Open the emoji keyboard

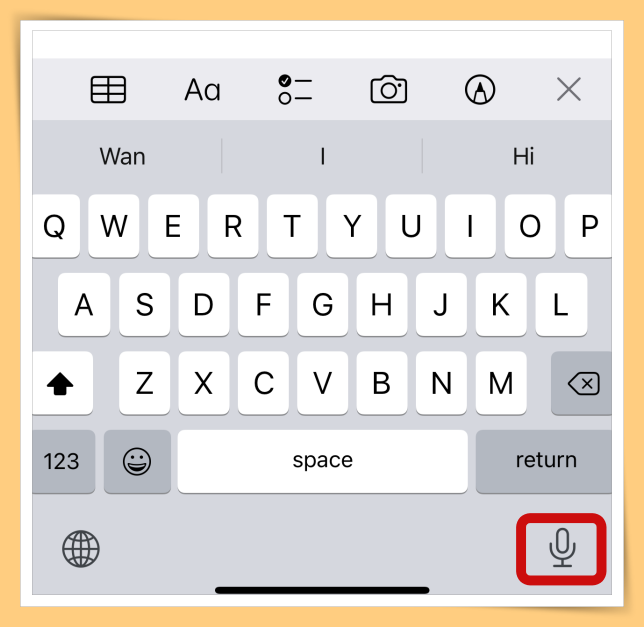coord(137,461)
